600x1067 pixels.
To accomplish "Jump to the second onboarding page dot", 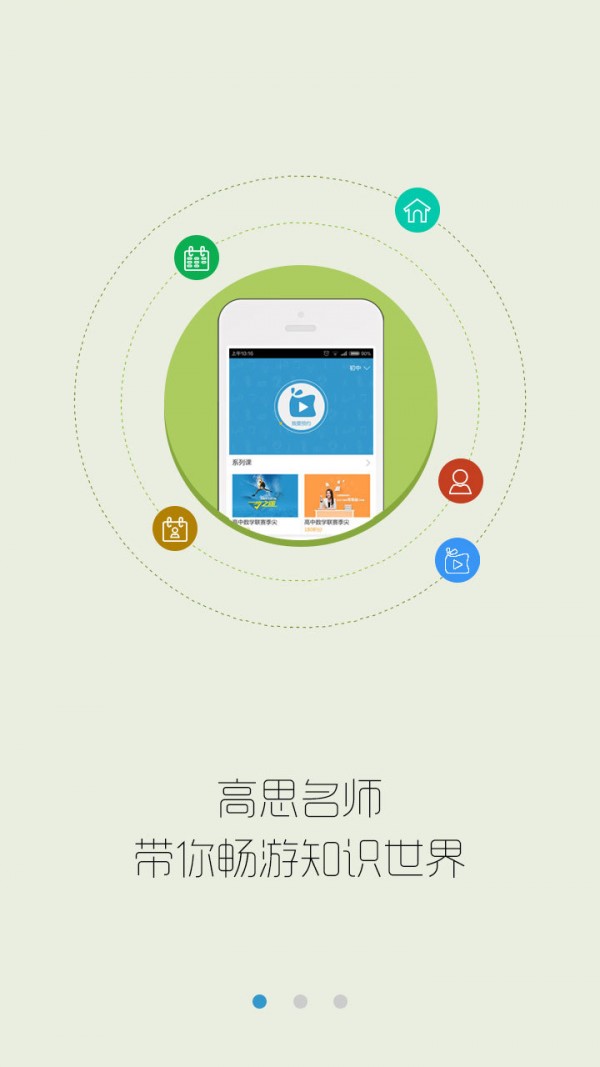I will click(x=300, y=1001).
